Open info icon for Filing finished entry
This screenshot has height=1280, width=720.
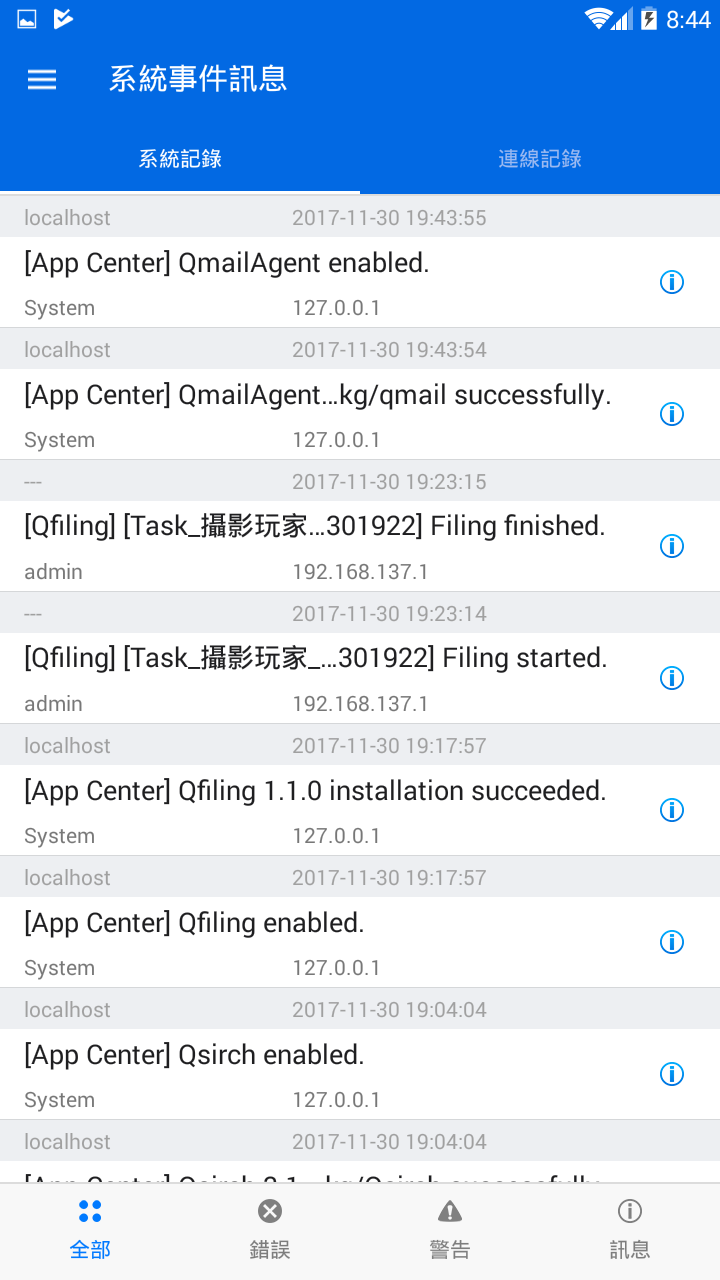672,546
